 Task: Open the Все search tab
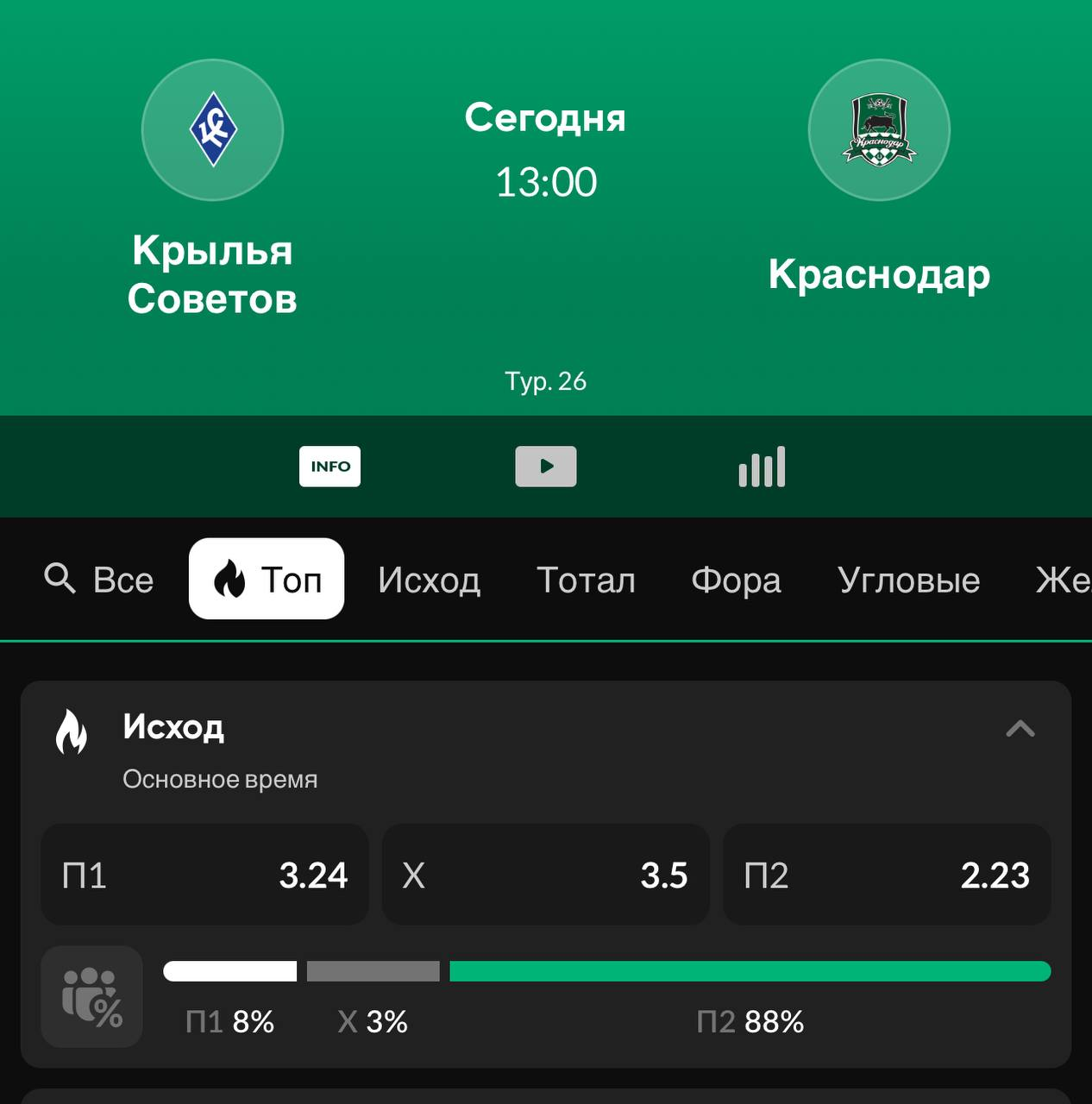coord(98,580)
